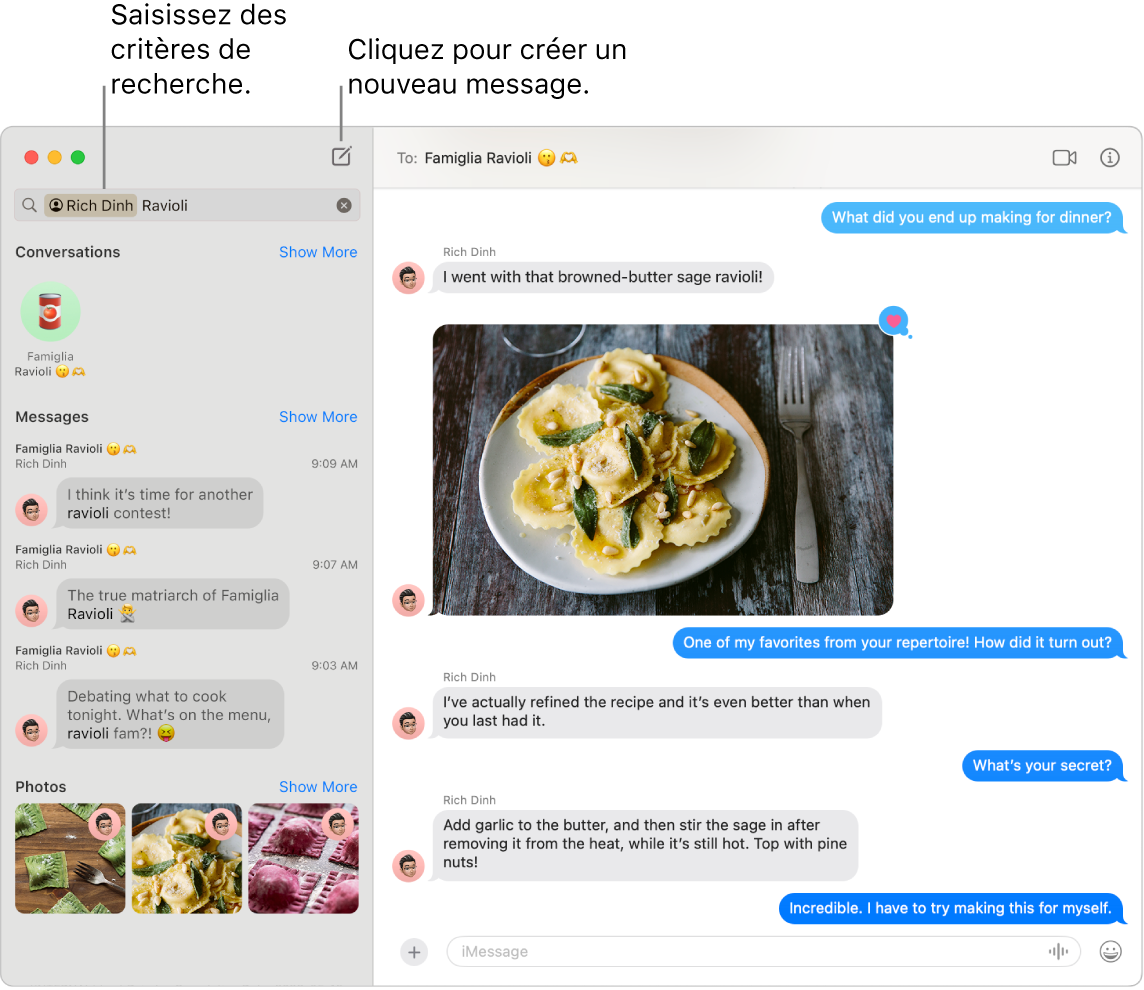
Task: Open the pink ravioli photo result
Action: [303, 858]
